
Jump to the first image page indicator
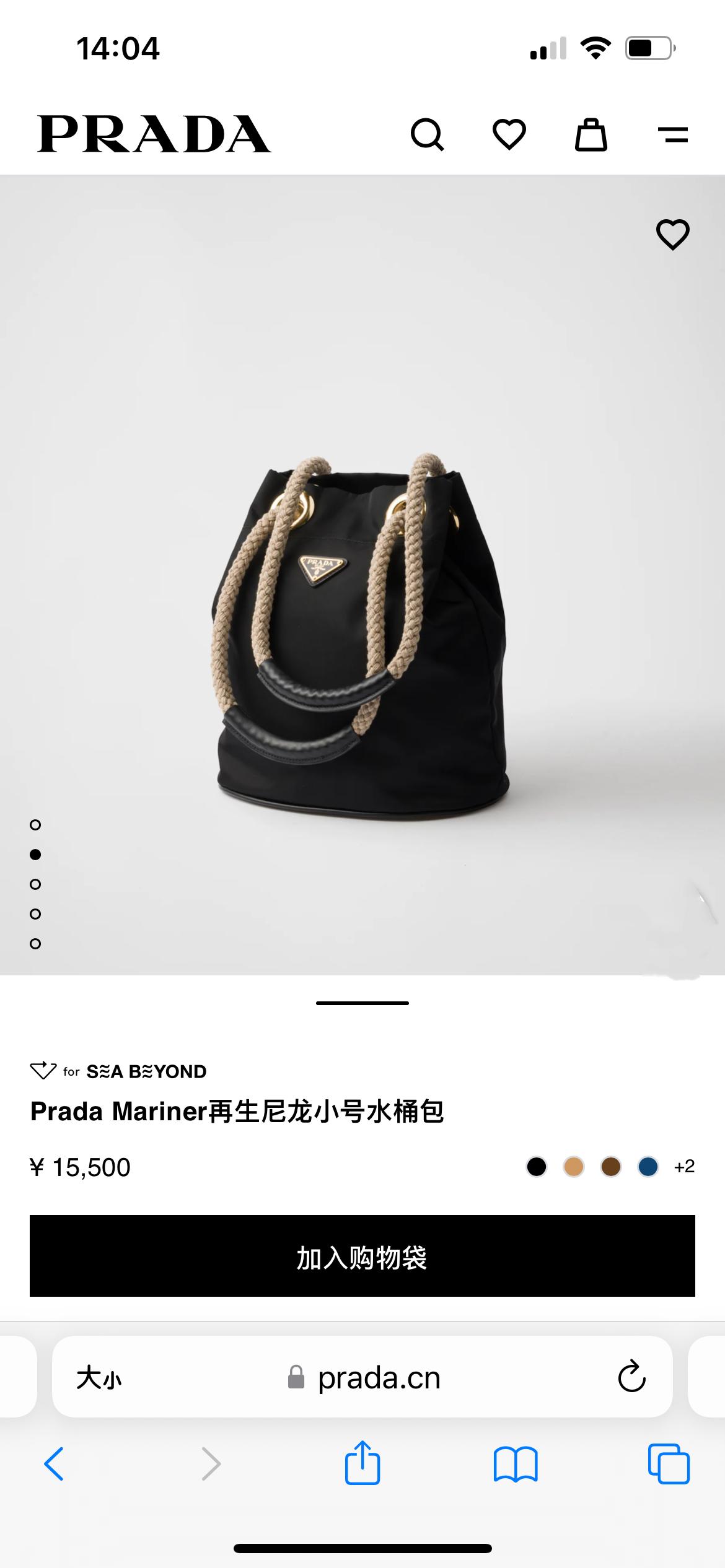(35, 825)
